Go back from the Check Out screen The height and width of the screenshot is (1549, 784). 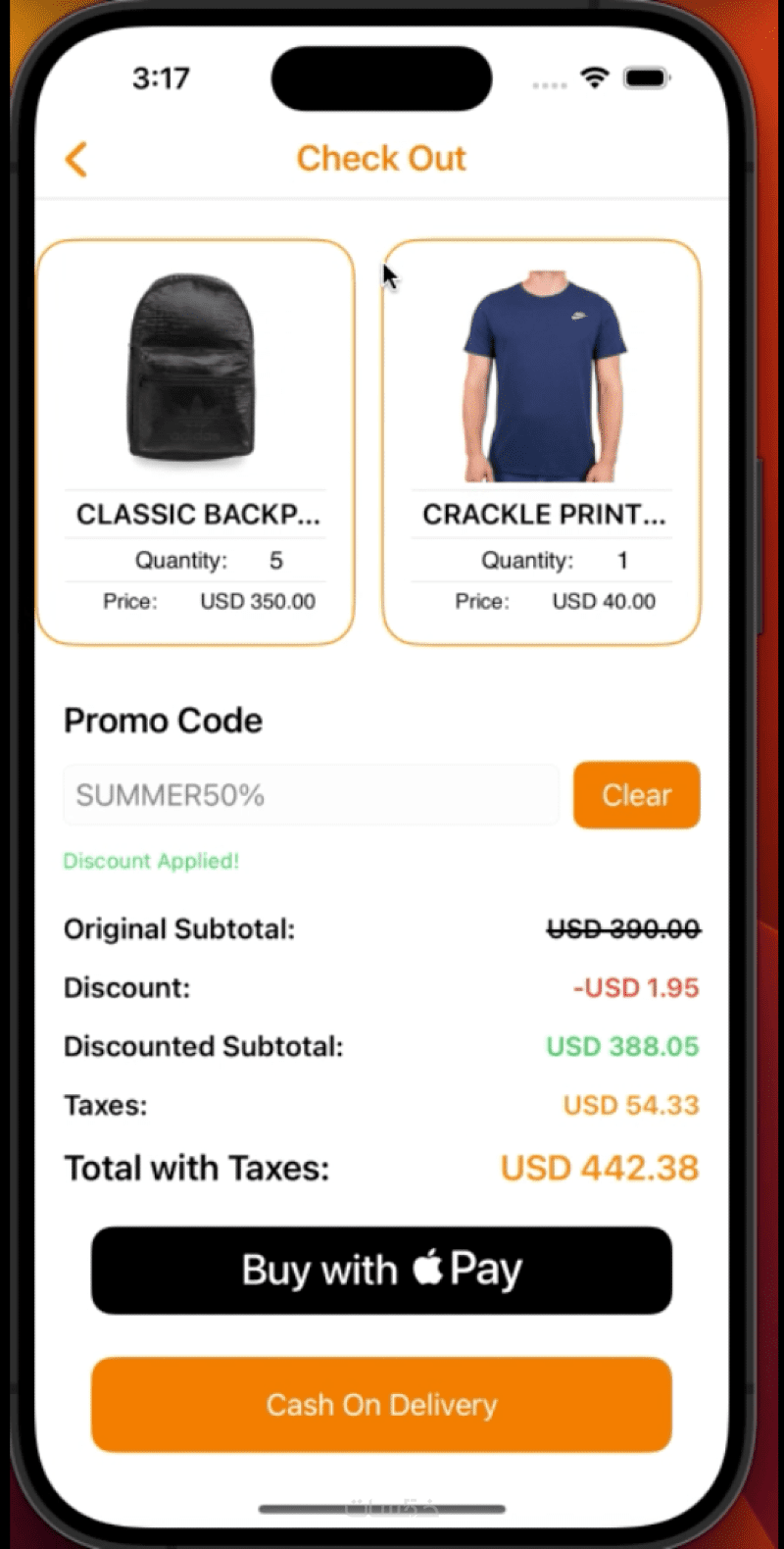(x=76, y=159)
